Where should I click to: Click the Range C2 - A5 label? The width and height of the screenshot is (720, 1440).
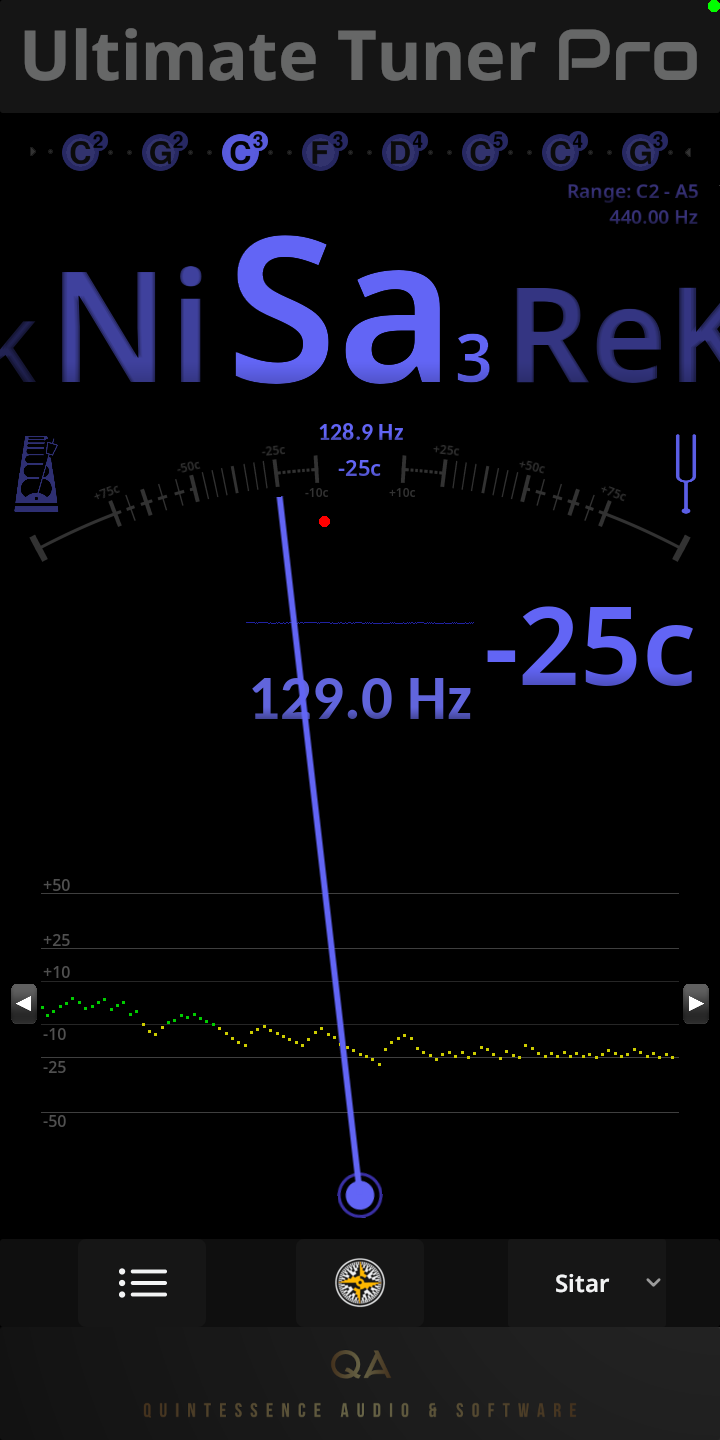click(x=635, y=191)
